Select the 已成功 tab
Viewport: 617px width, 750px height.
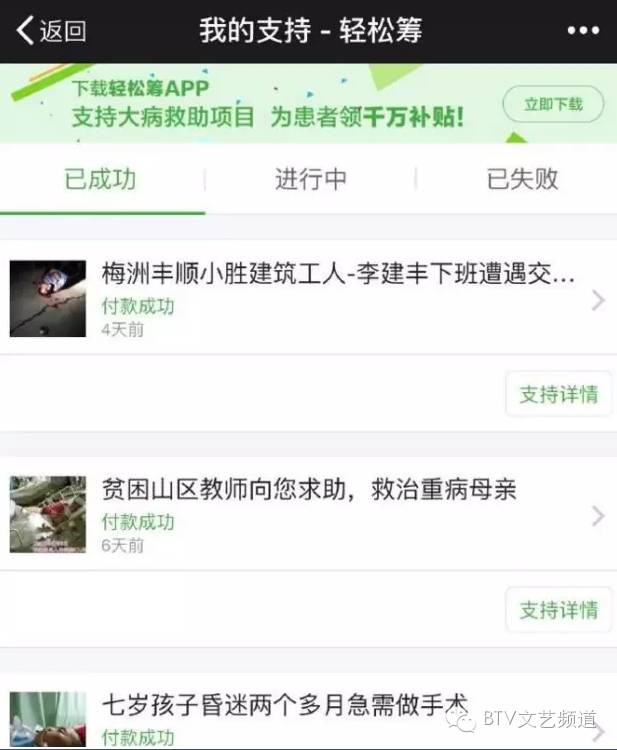coord(101,180)
